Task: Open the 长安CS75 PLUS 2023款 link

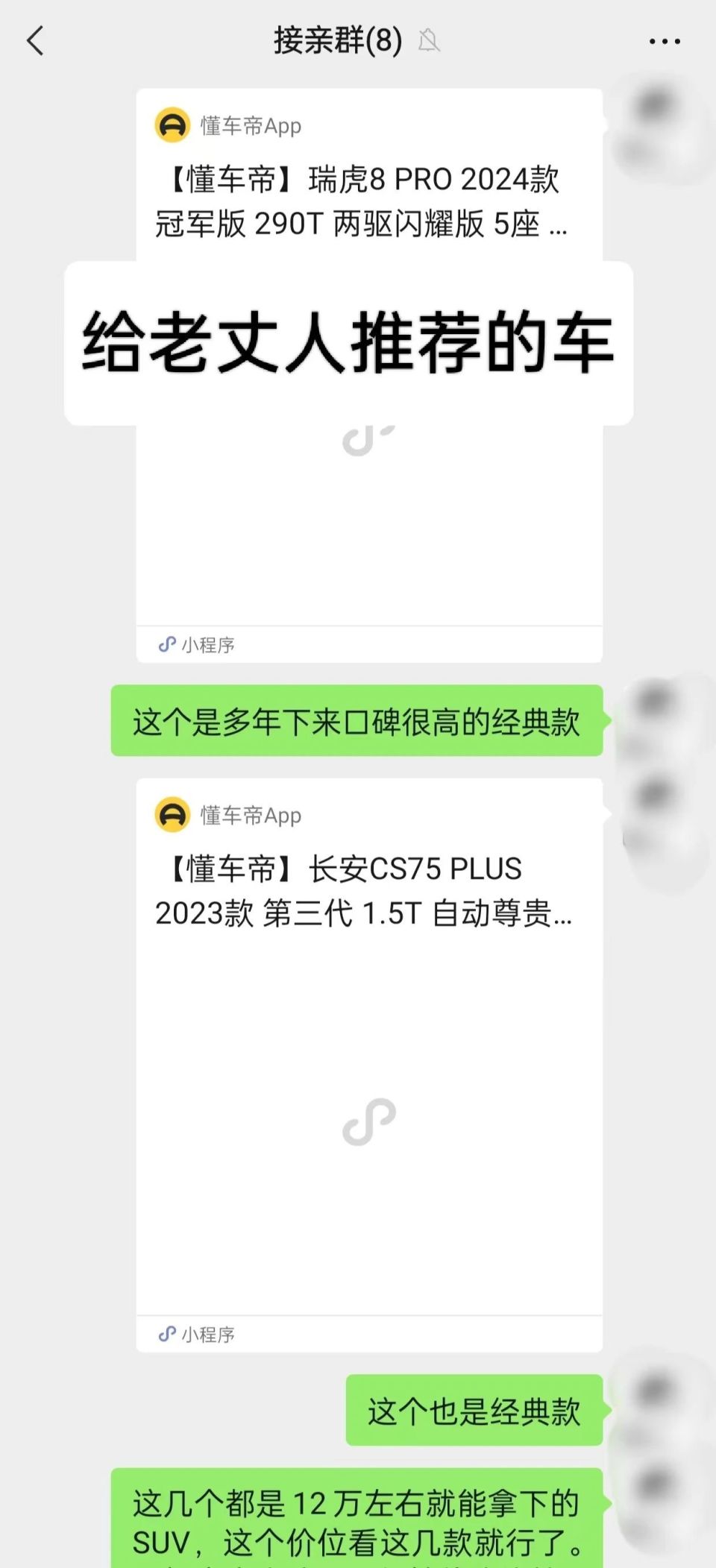Action: (358, 895)
